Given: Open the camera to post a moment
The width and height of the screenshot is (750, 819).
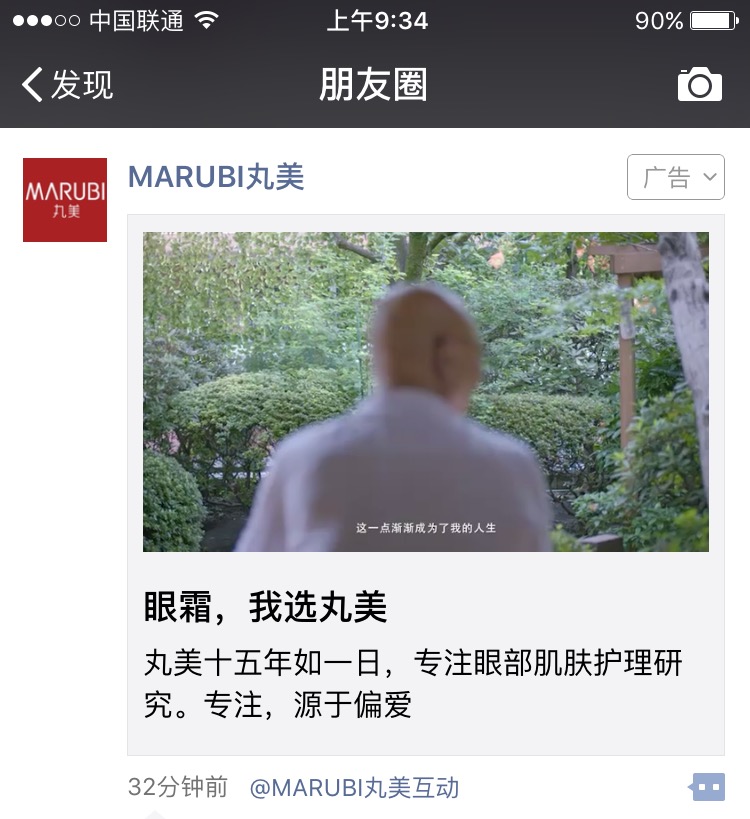Looking at the screenshot, I should pos(699,85).
